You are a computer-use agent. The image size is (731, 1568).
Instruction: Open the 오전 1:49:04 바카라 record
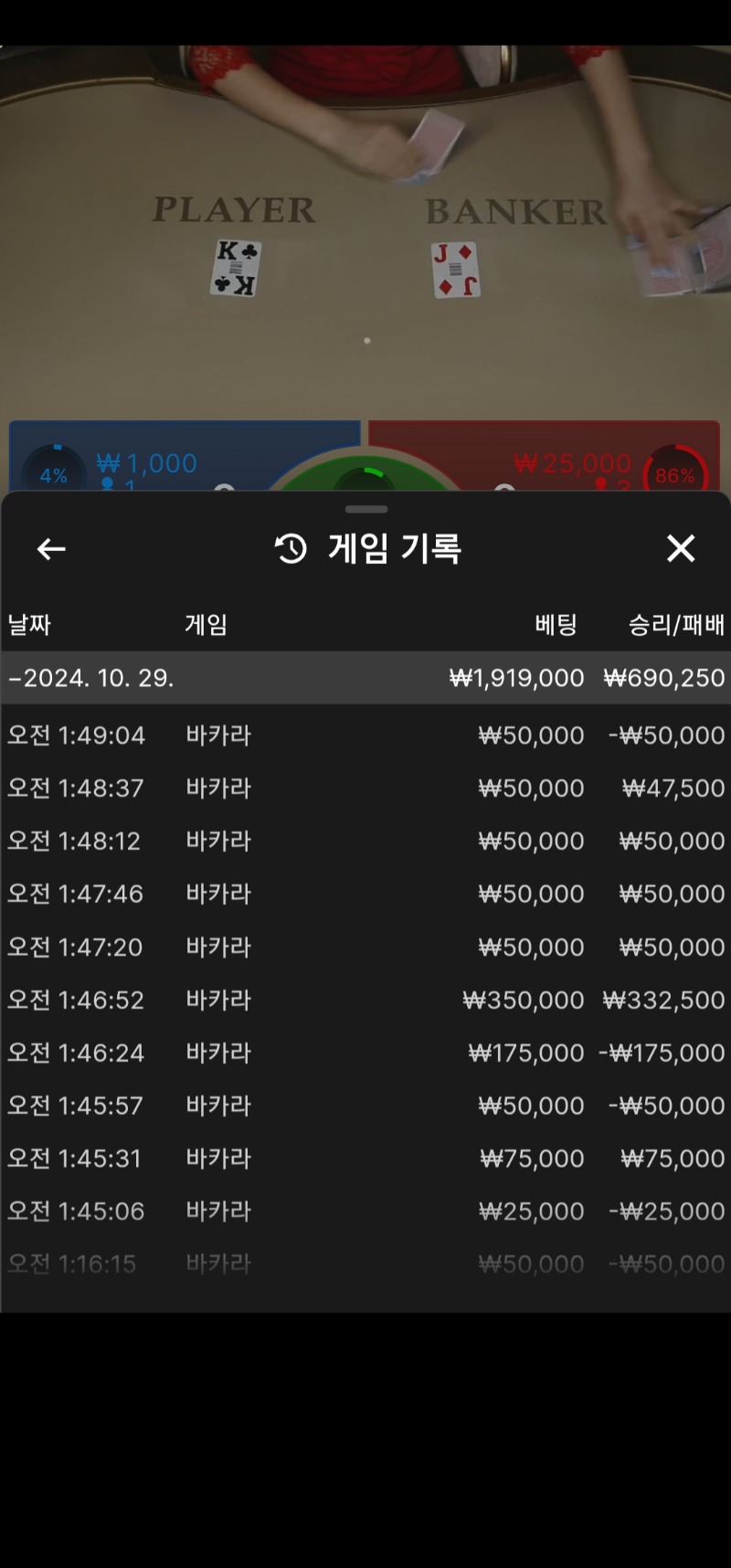[x=365, y=736]
